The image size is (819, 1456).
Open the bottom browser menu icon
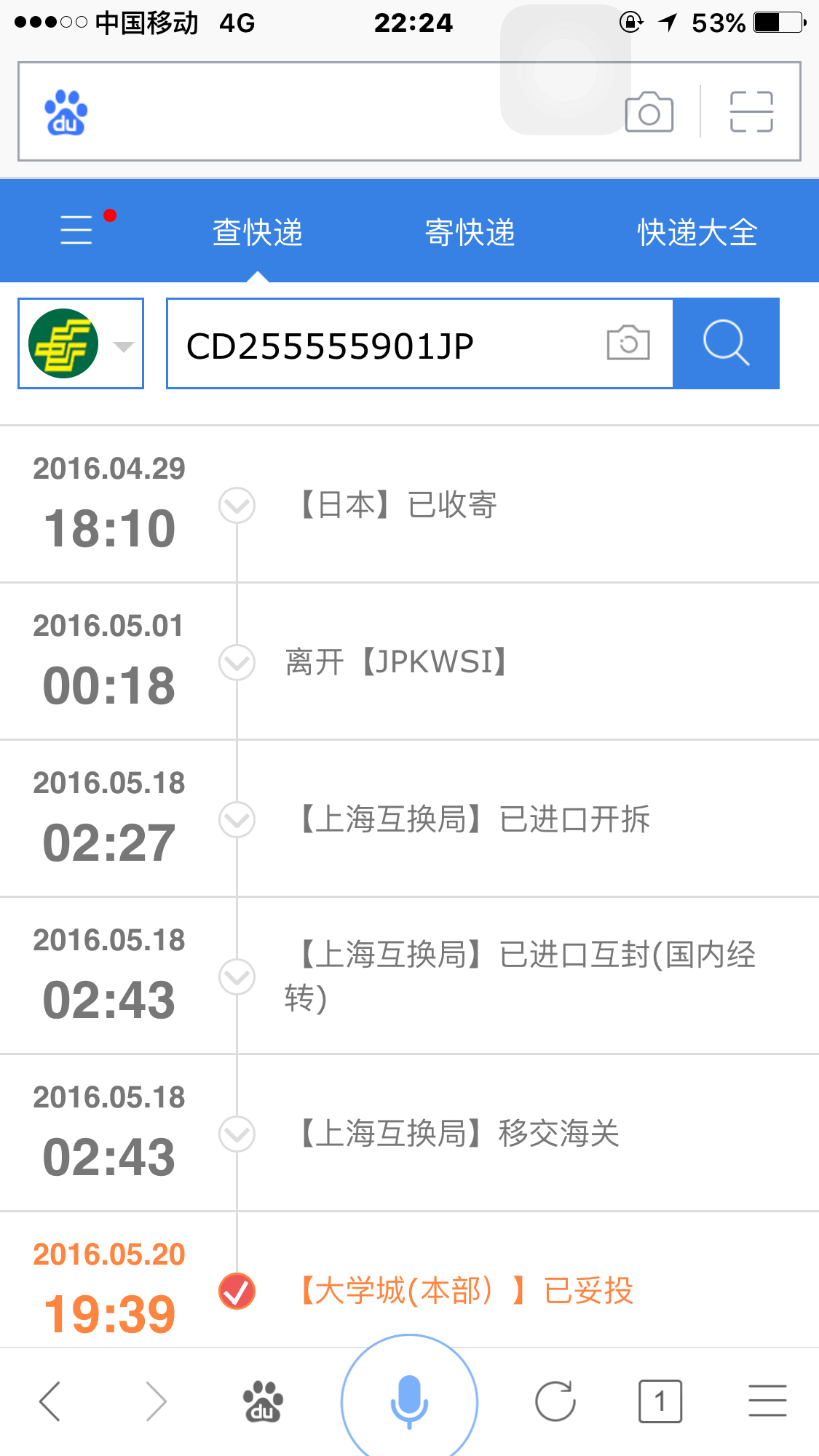[767, 1401]
